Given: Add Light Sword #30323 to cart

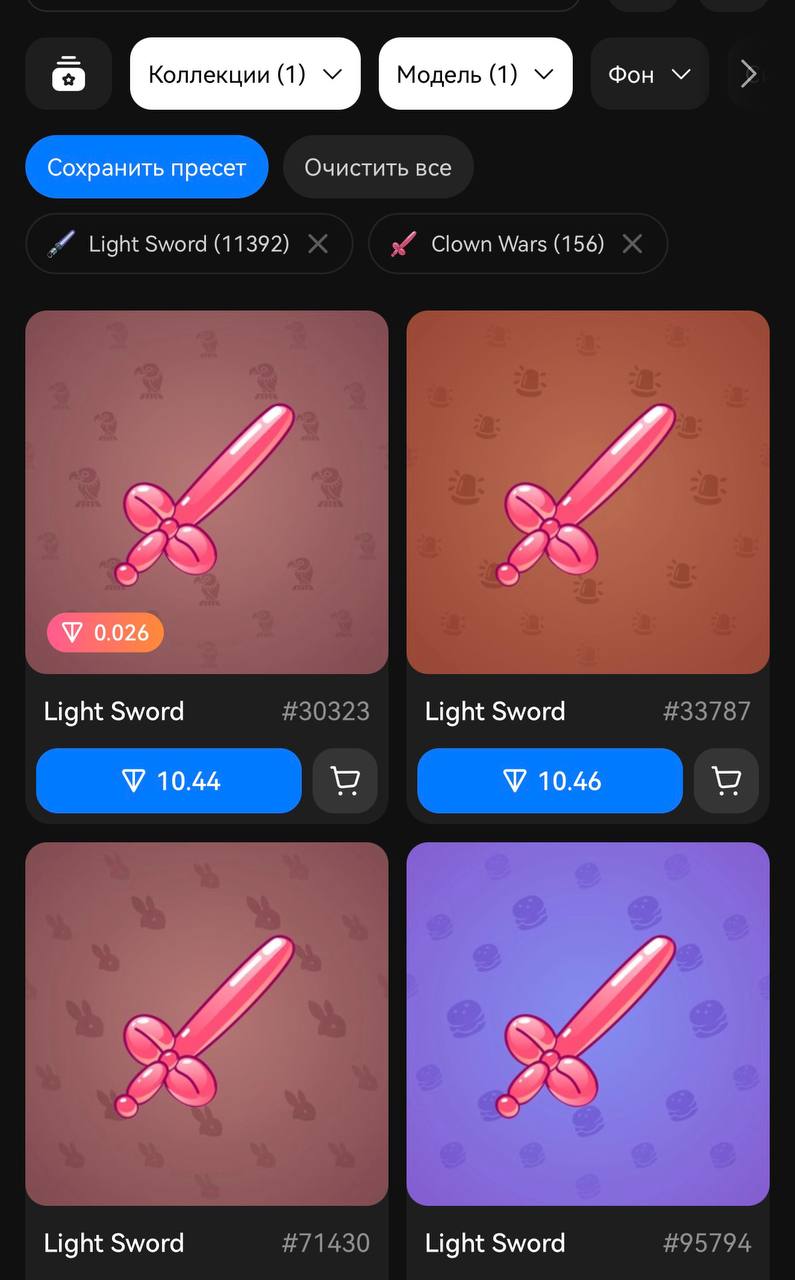Looking at the screenshot, I should click(345, 781).
